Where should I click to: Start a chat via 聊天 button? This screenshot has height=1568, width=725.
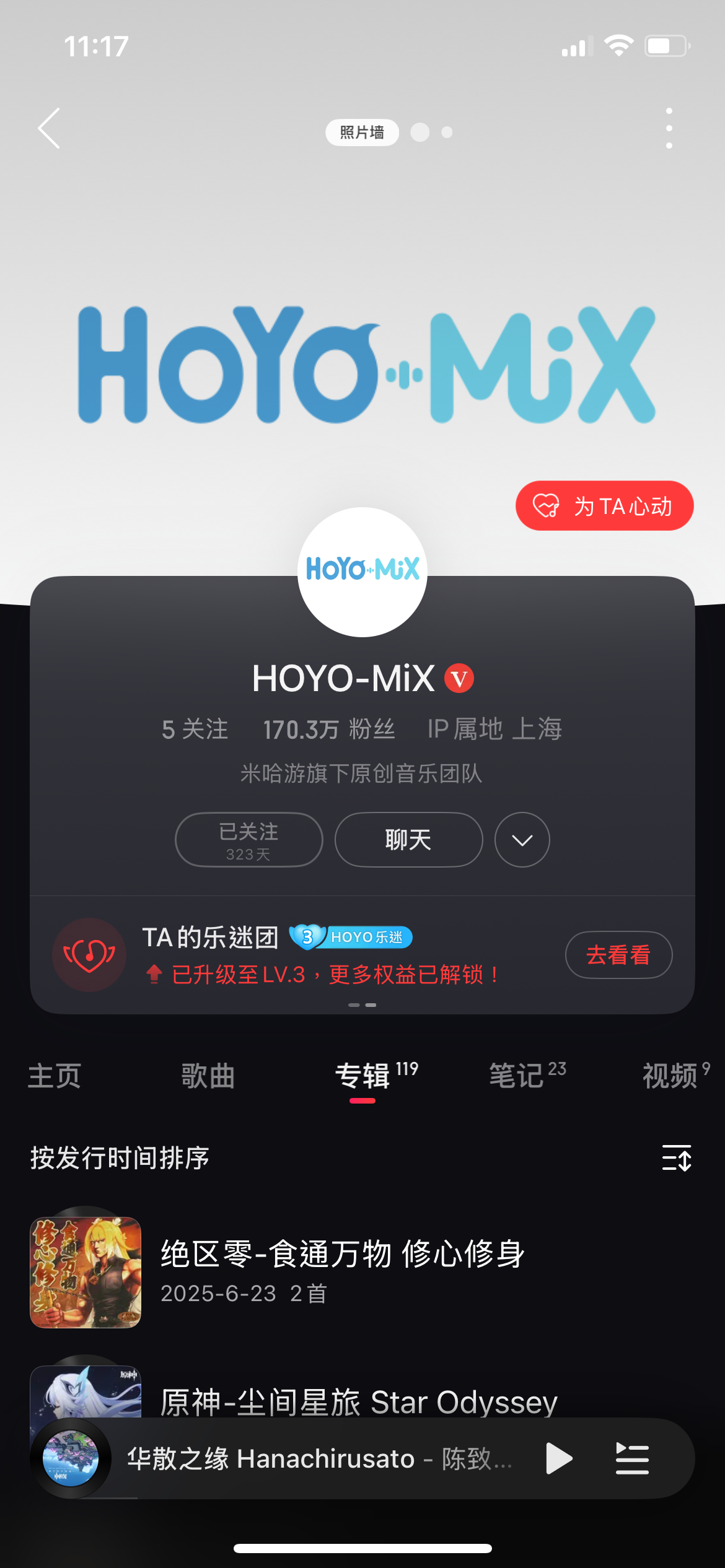tap(408, 840)
